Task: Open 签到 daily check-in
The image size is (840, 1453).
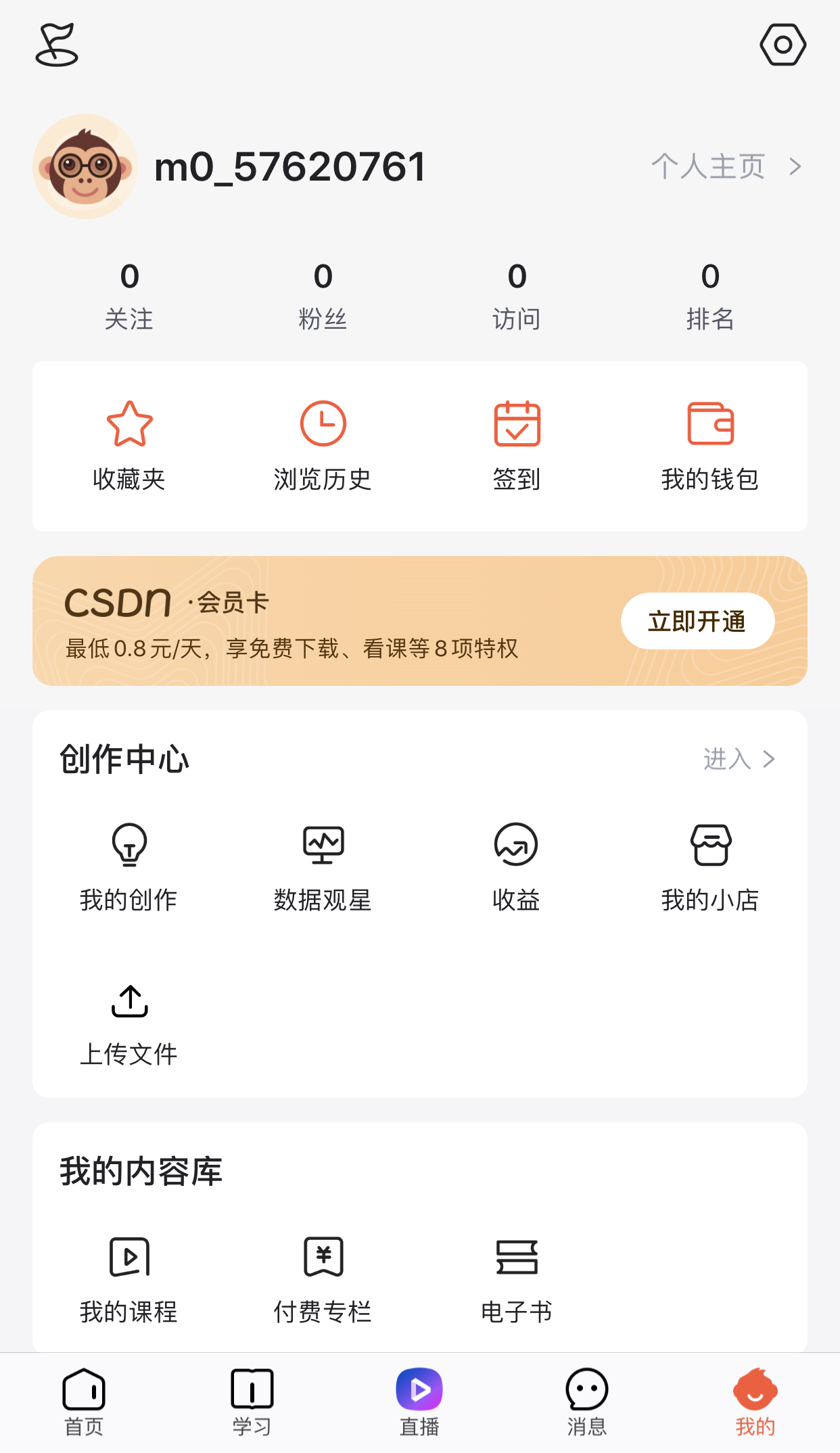Action: pos(517,444)
